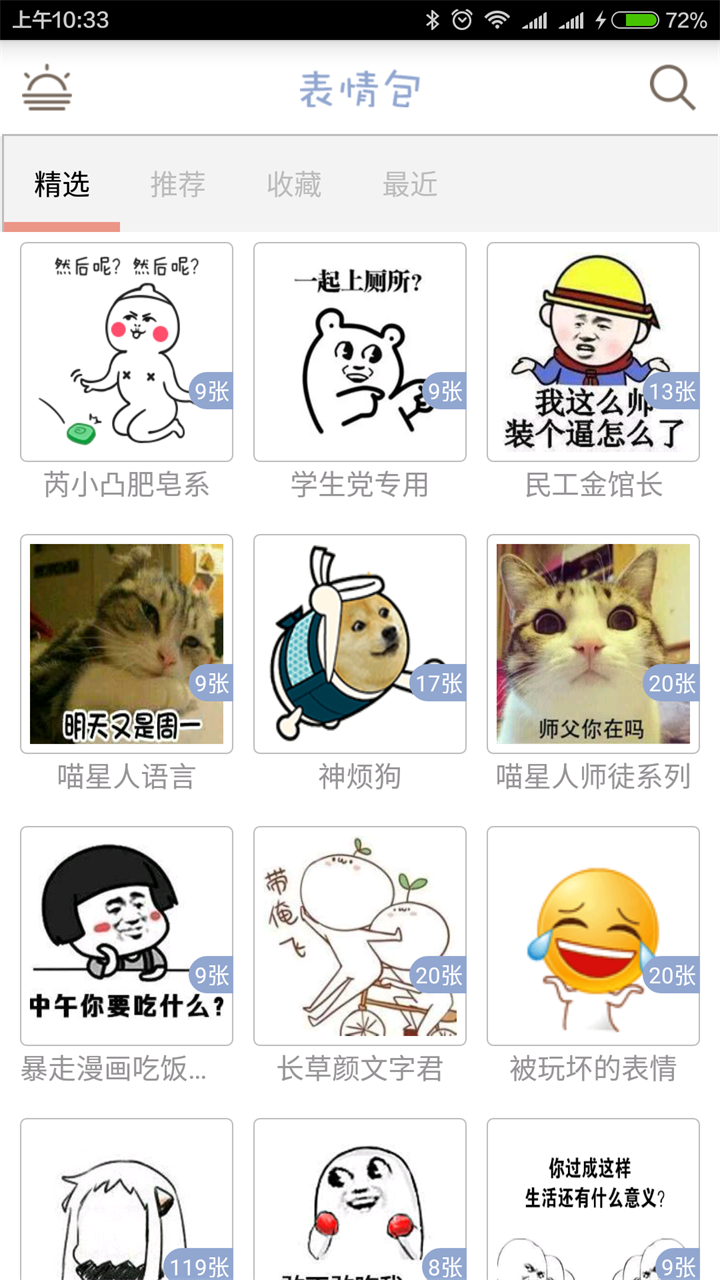Open the 民工金馆长 sticker pack

point(593,352)
